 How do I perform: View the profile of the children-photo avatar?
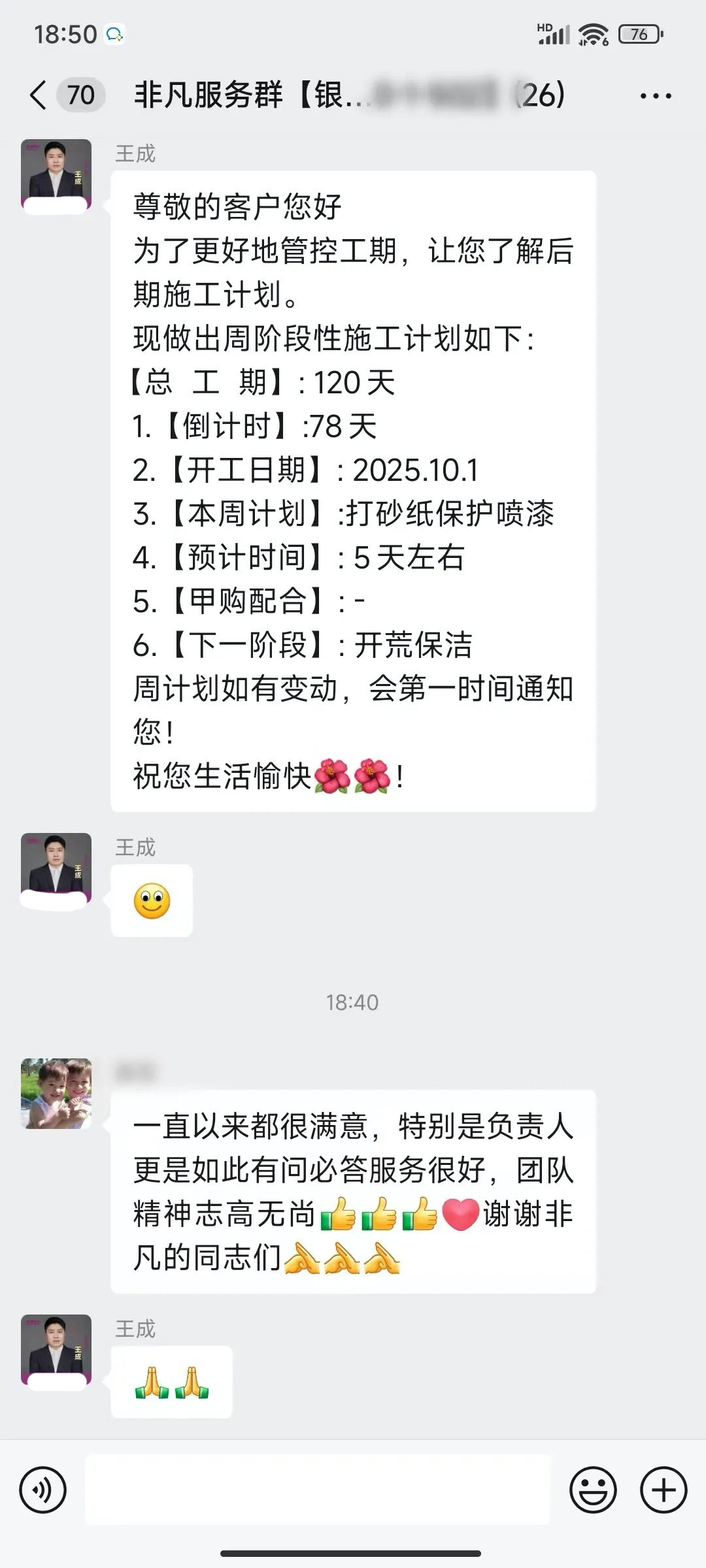click(56, 1094)
